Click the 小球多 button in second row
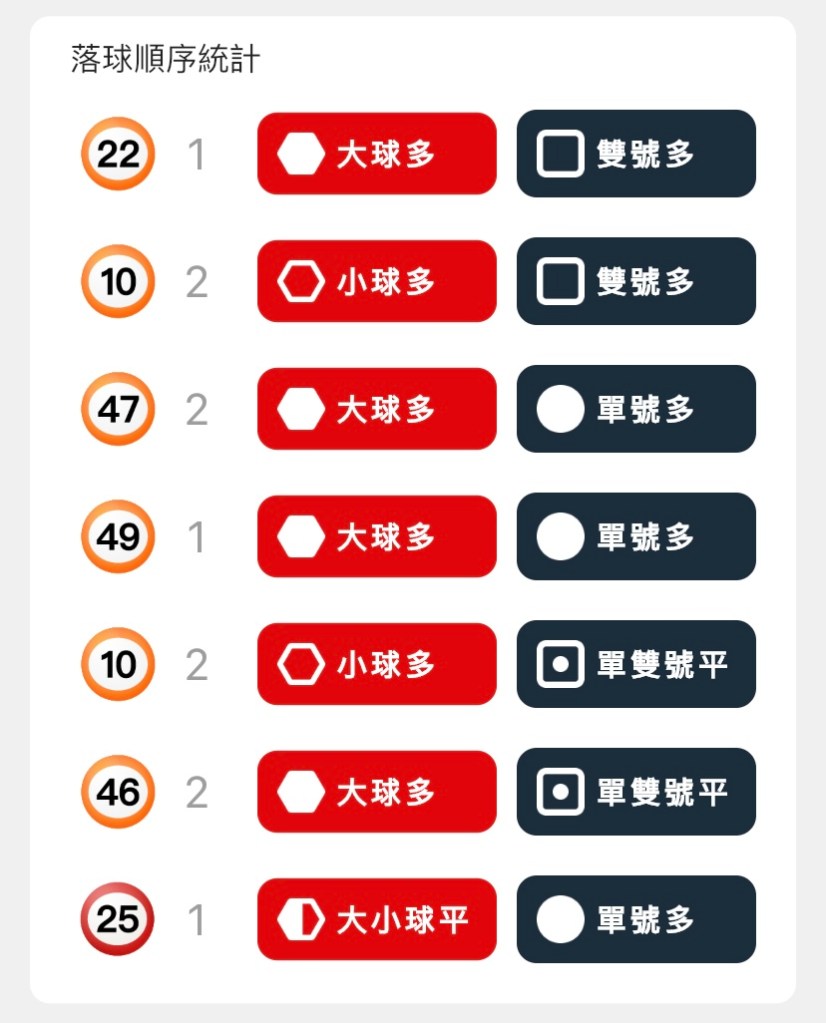826x1023 pixels. point(376,281)
